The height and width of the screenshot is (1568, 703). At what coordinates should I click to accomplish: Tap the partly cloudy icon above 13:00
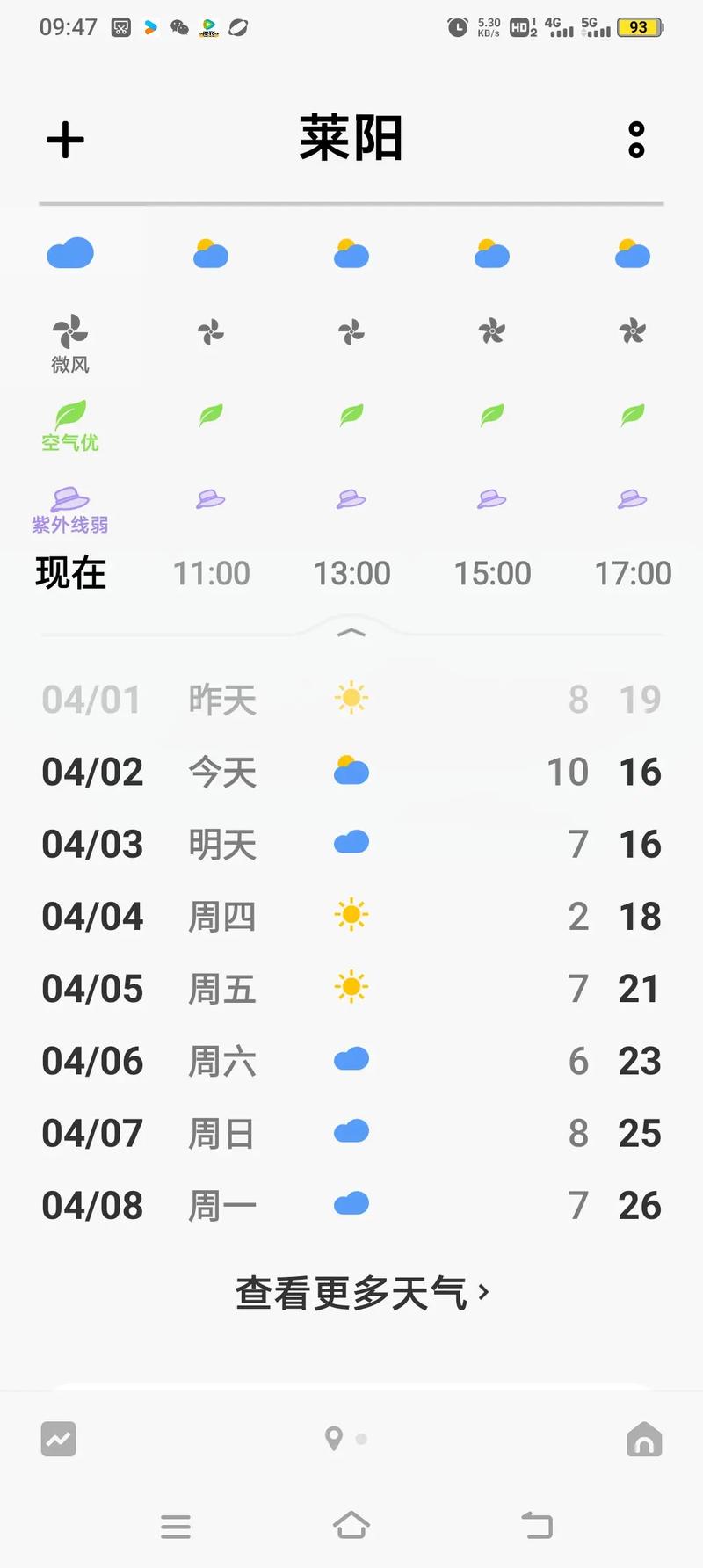click(x=351, y=254)
